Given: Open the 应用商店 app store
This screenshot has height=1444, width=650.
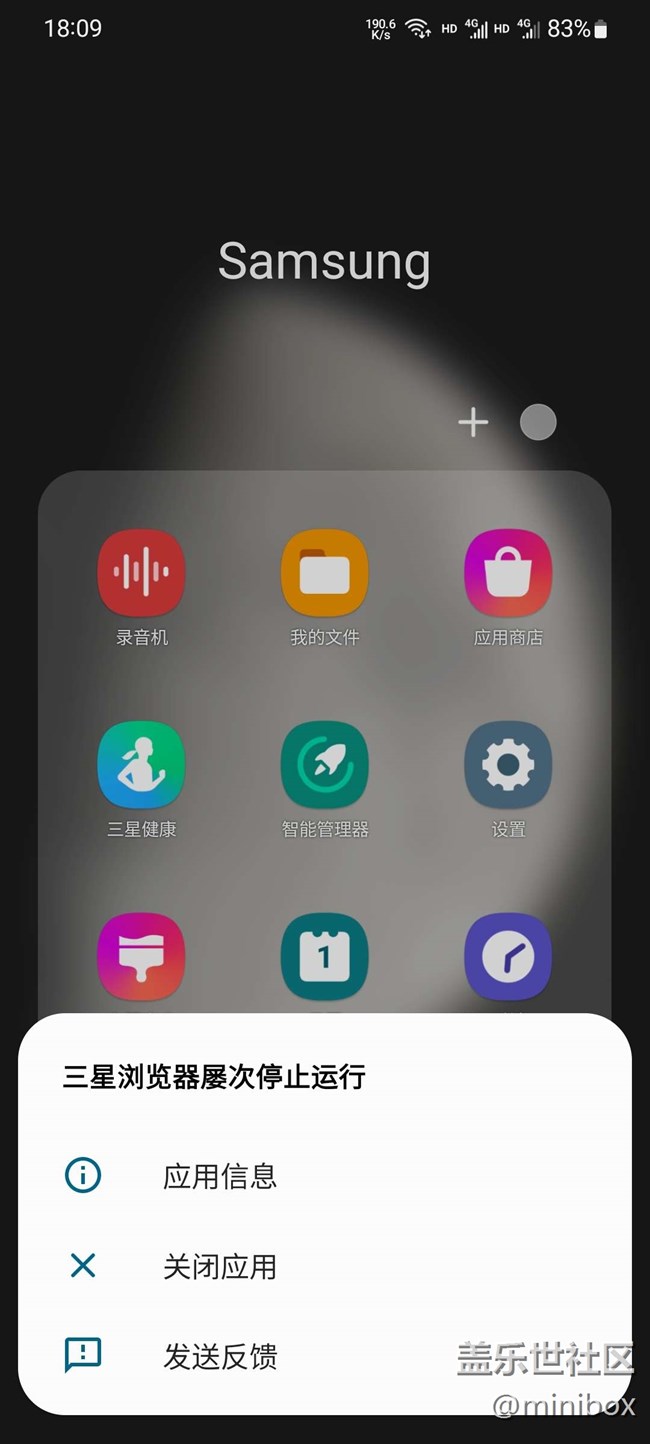Looking at the screenshot, I should (x=508, y=573).
